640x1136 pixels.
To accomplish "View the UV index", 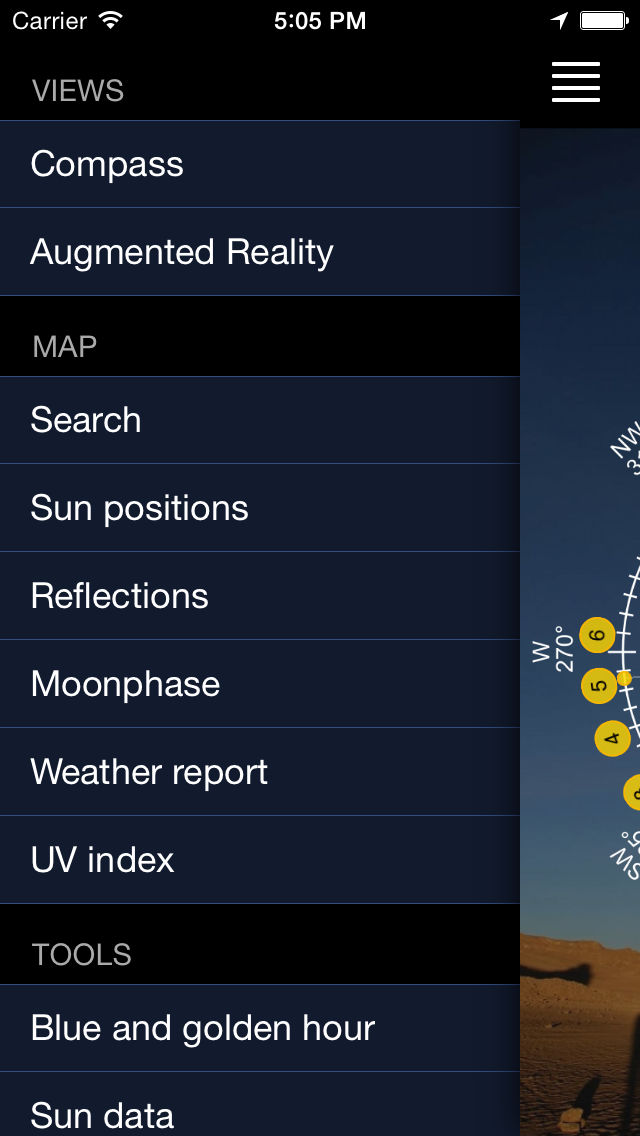I will tap(259, 860).
